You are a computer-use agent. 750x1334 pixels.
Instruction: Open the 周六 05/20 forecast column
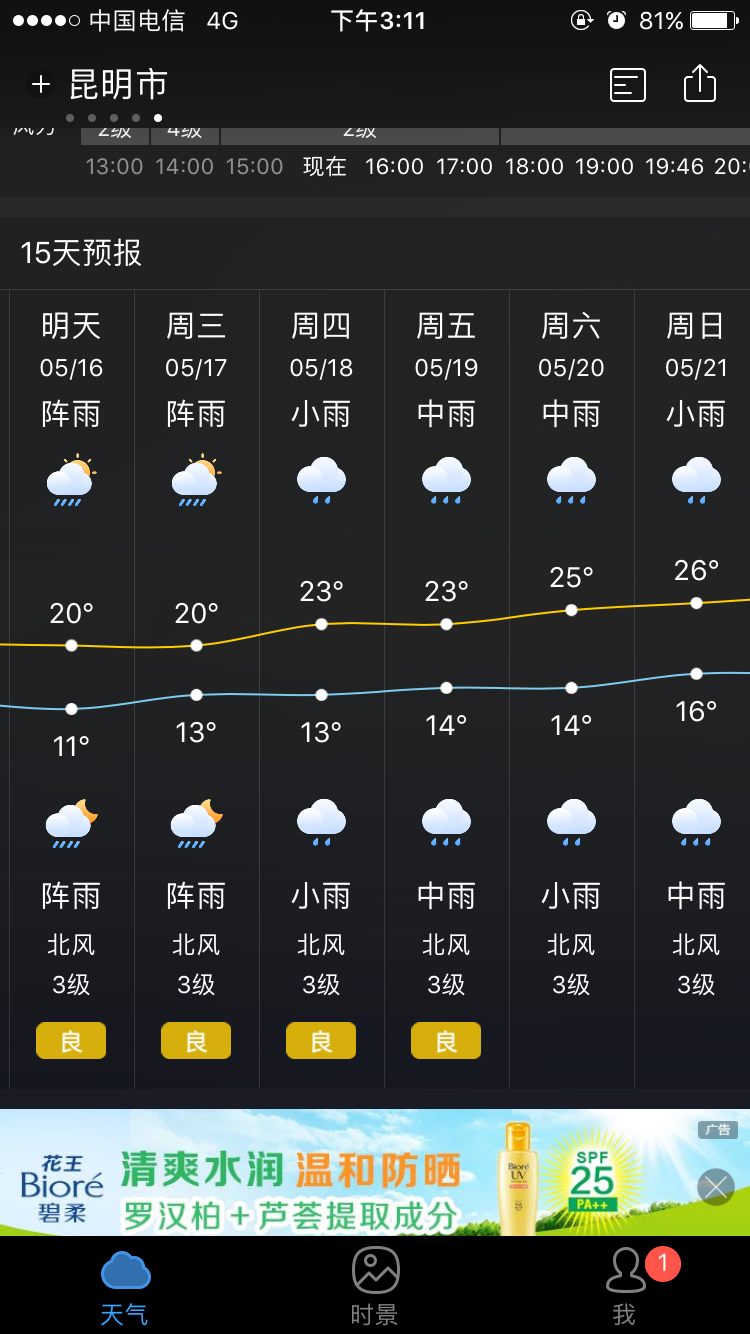[x=572, y=680]
